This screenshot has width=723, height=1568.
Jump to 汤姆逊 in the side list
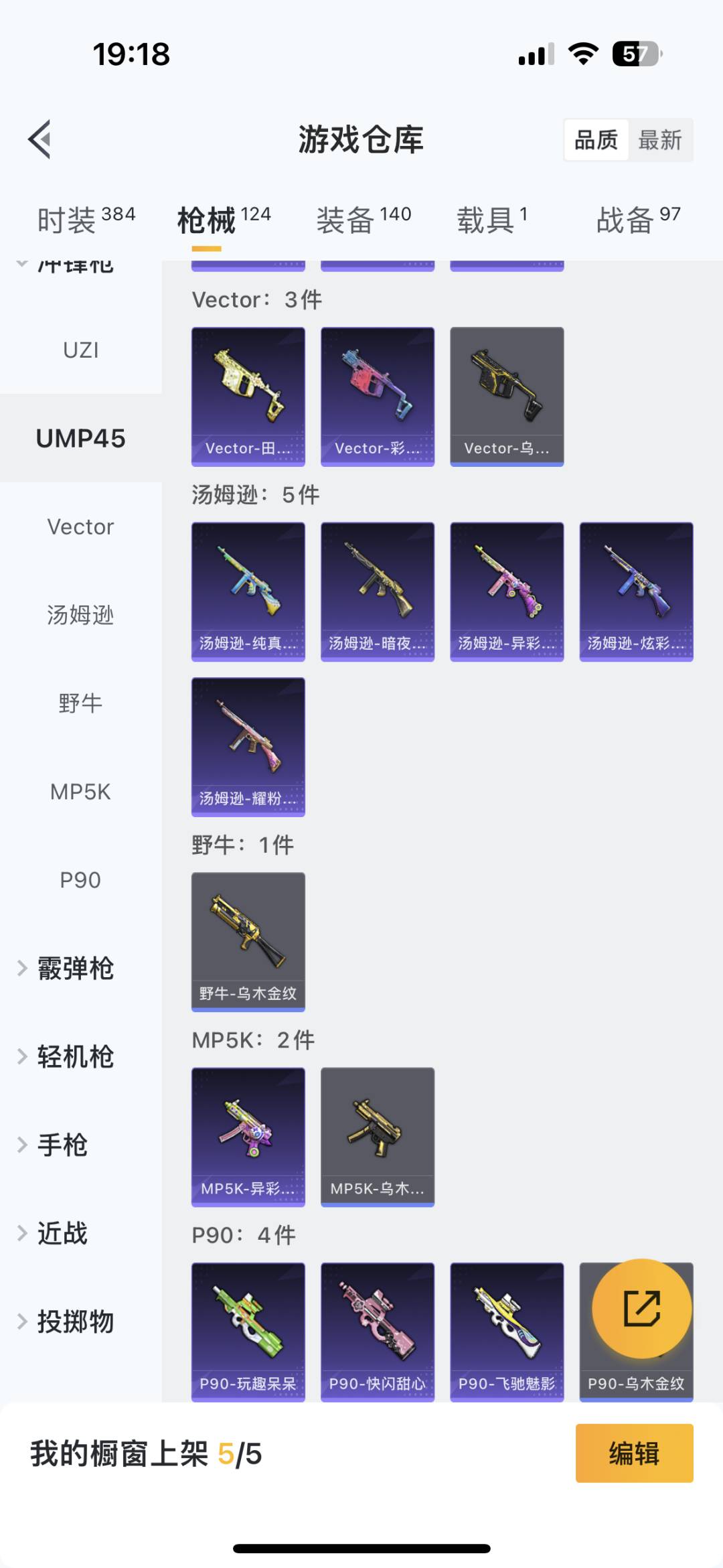[x=80, y=615]
